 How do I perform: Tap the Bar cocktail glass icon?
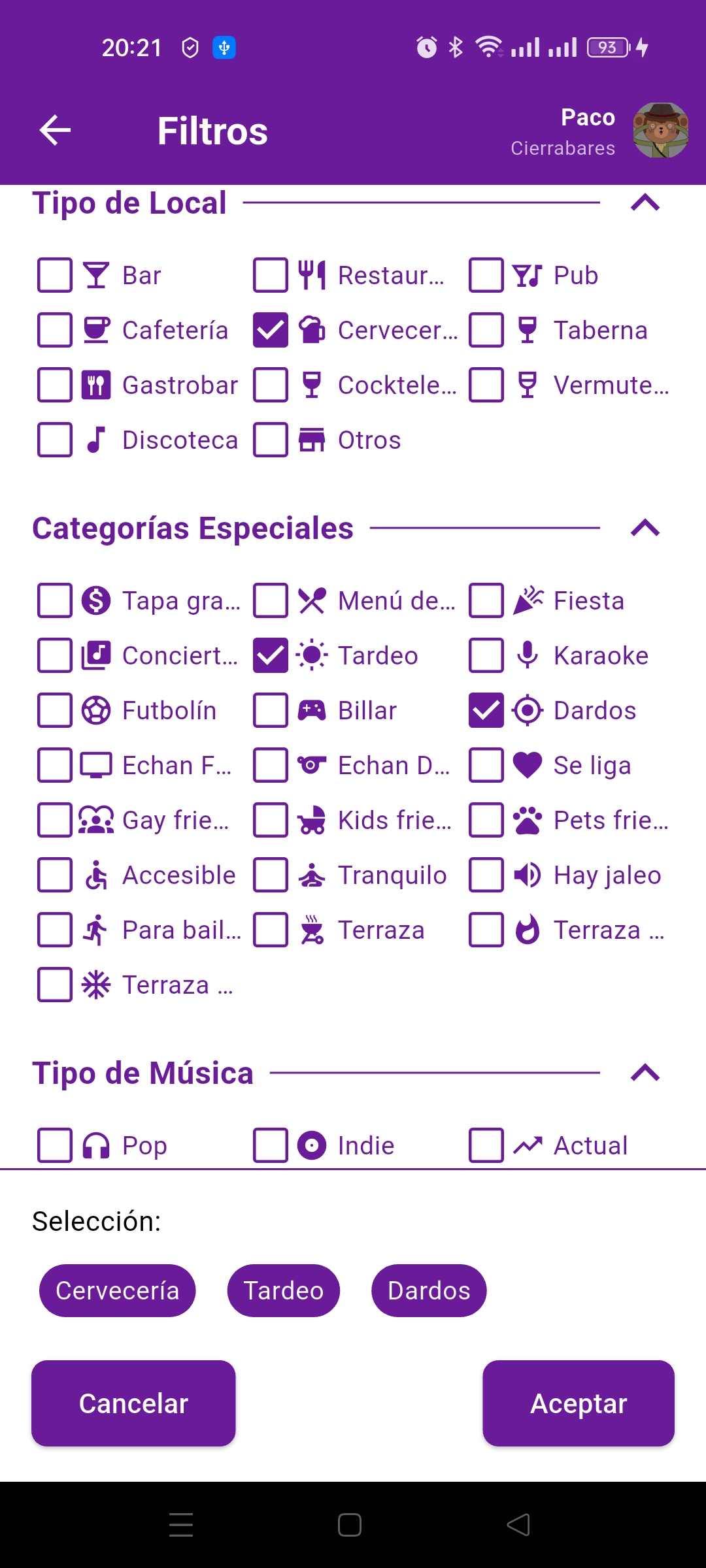point(95,275)
